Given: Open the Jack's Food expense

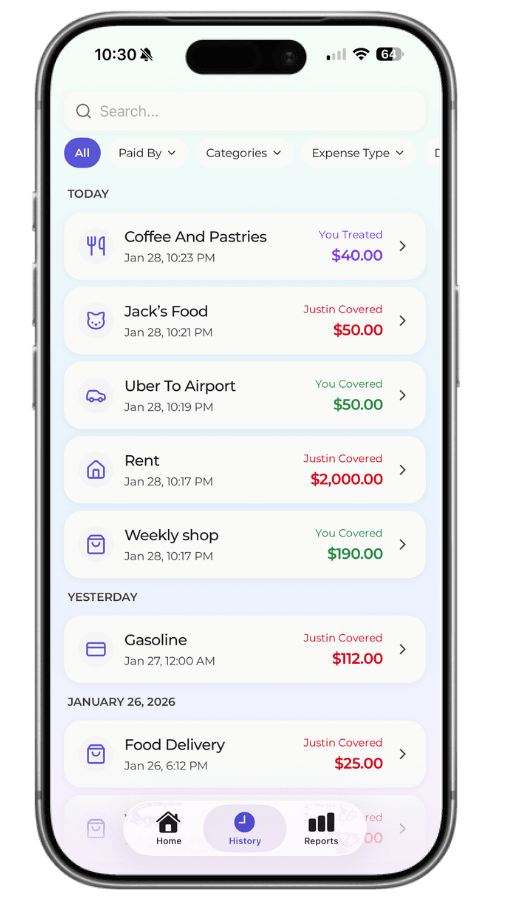Looking at the screenshot, I should pyautogui.click(x=245, y=320).
